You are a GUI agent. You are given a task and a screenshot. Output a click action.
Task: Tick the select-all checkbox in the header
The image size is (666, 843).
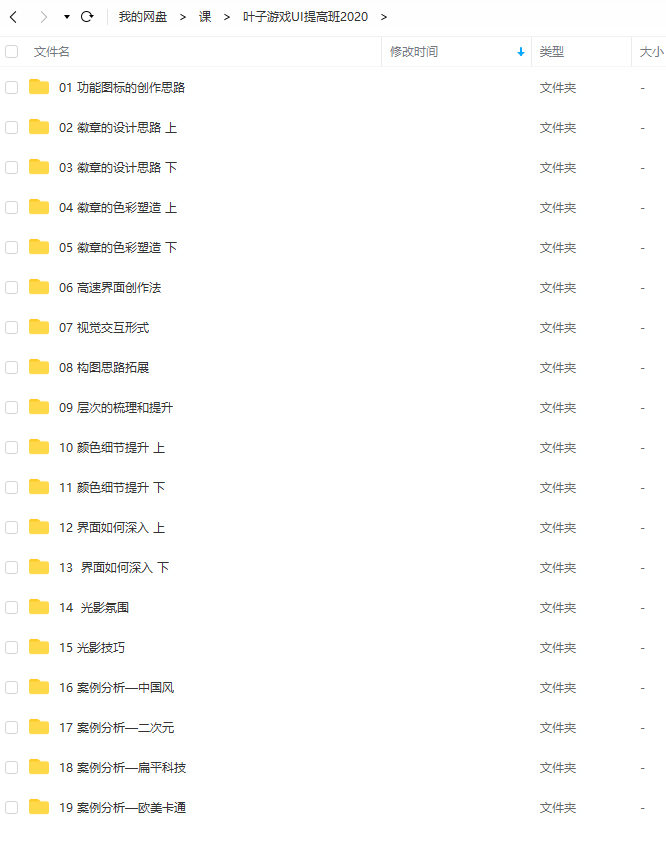12,52
